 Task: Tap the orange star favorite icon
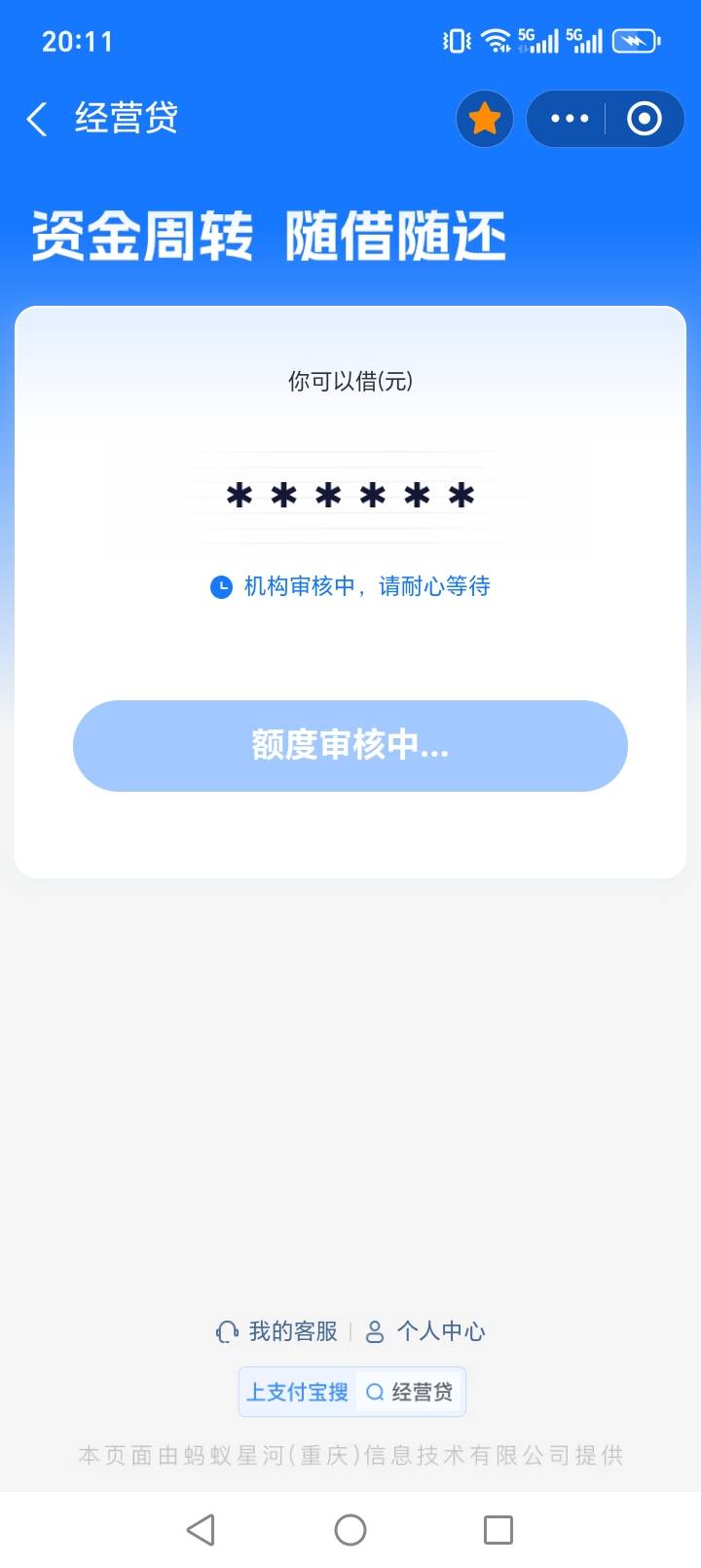tap(485, 119)
